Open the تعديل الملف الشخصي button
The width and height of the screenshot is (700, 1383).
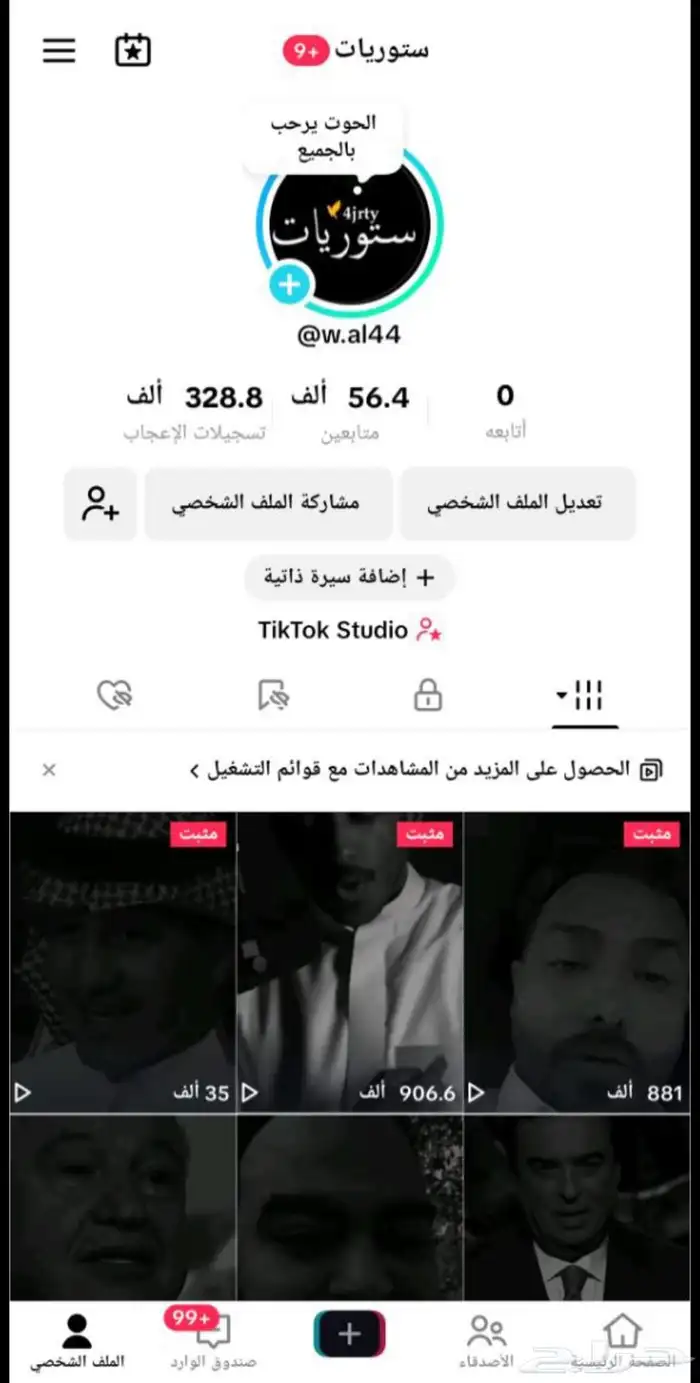click(x=516, y=503)
